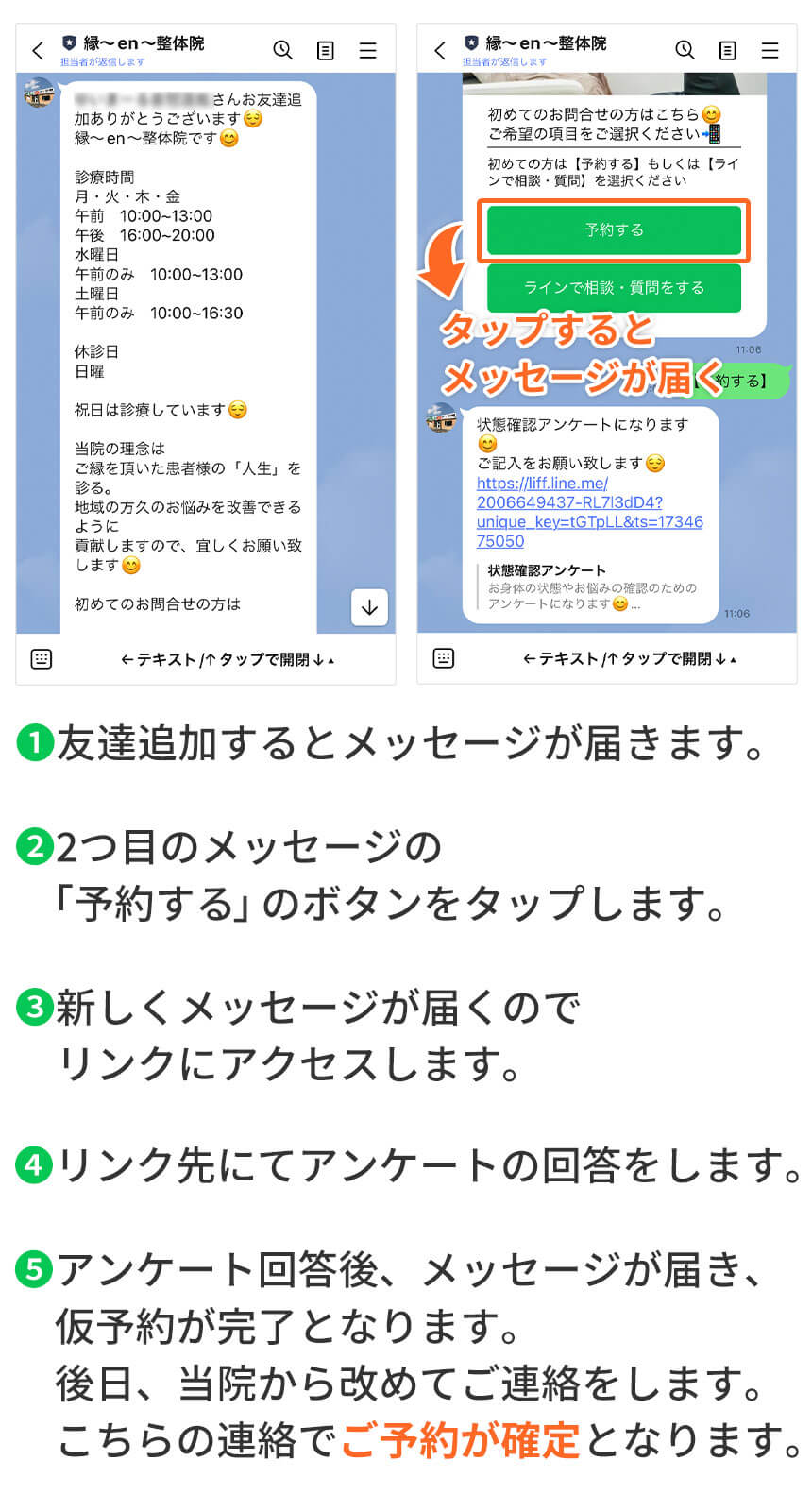The image size is (812, 1511).
Task: Tap the back arrow on the left screen
Action: (x=36, y=50)
